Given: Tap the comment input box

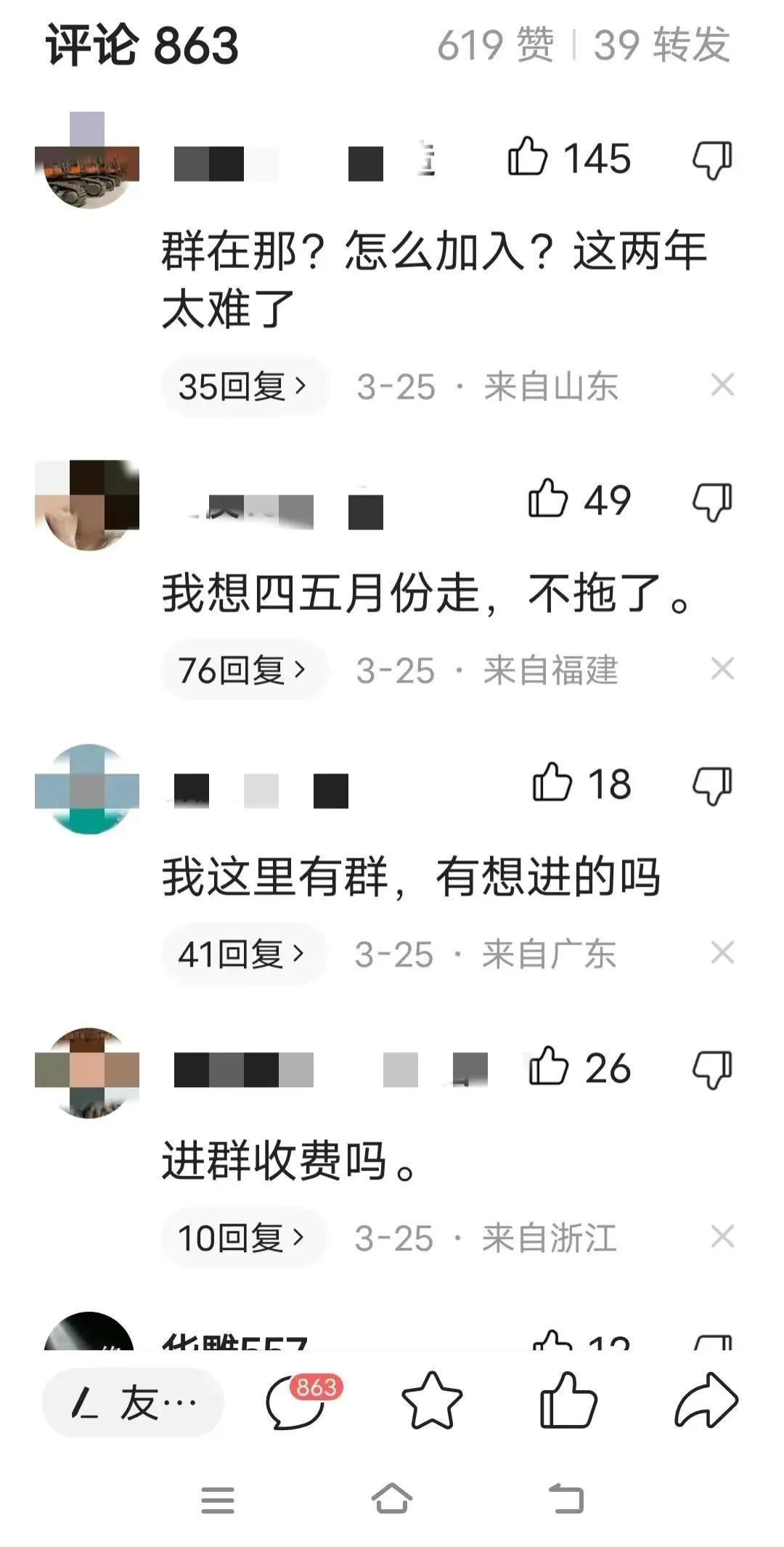Looking at the screenshot, I should point(133,1402).
